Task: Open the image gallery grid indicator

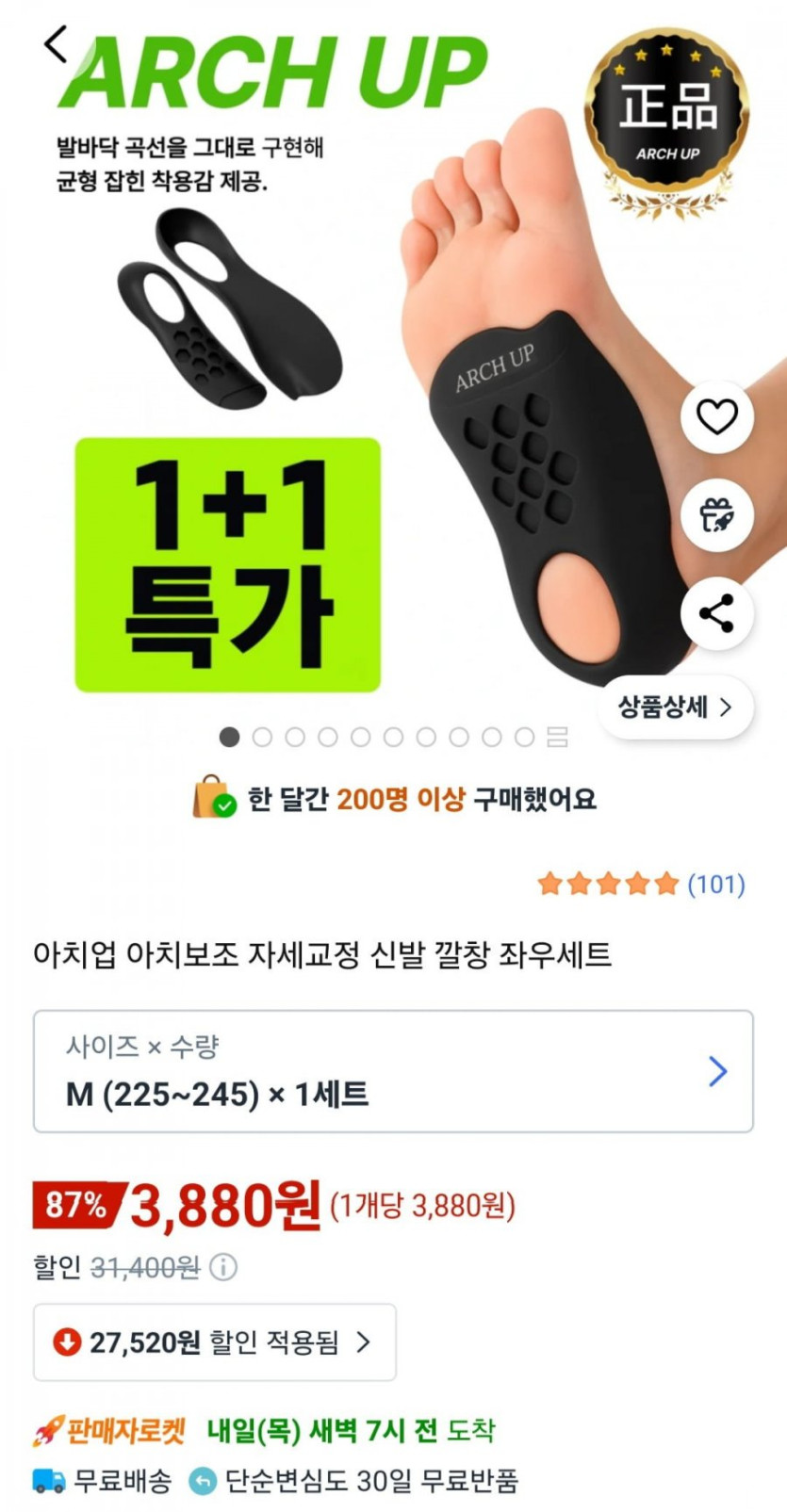Action: (x=558, y=737)
